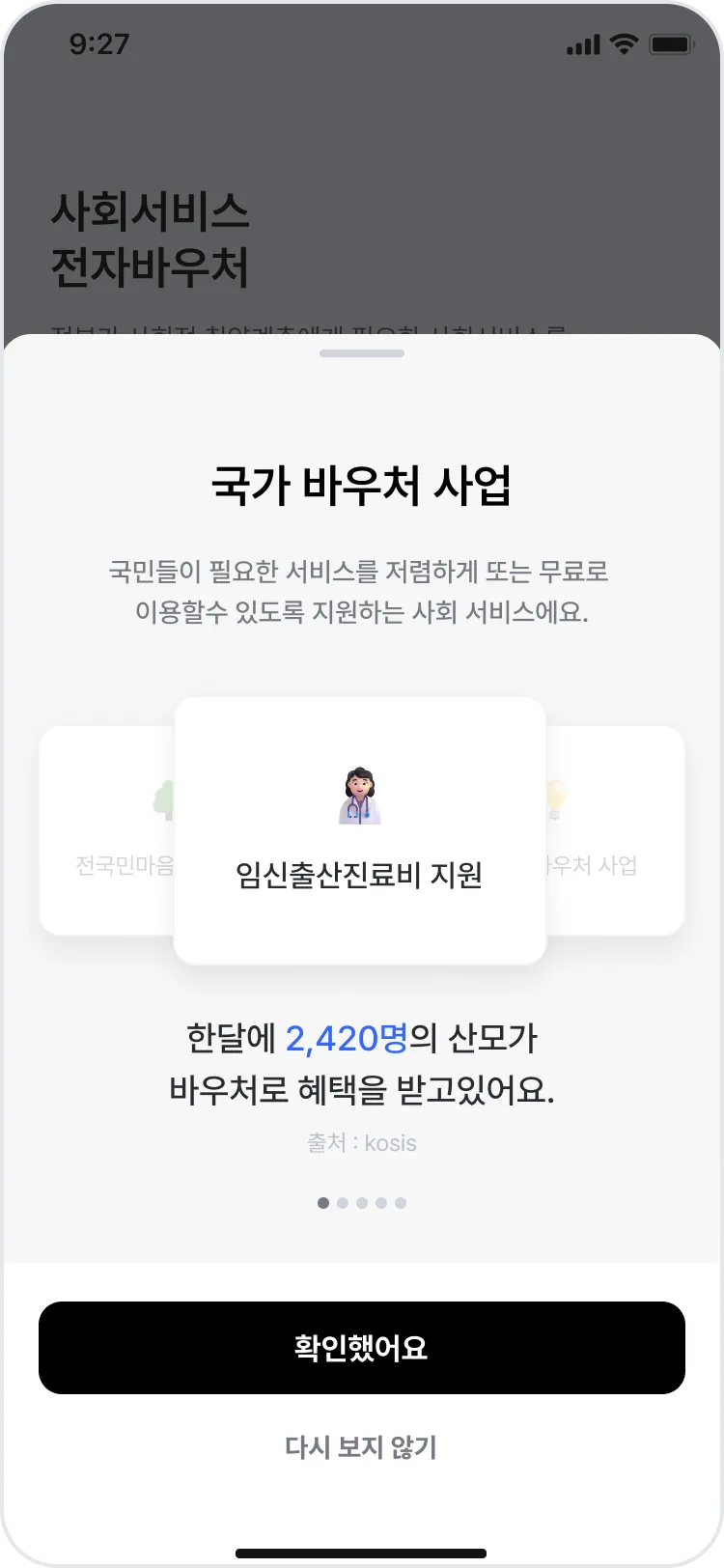Confirm with the 확인했어요 button
This screenshot has height=1568, width=724.
click(x=362, y=1347)
